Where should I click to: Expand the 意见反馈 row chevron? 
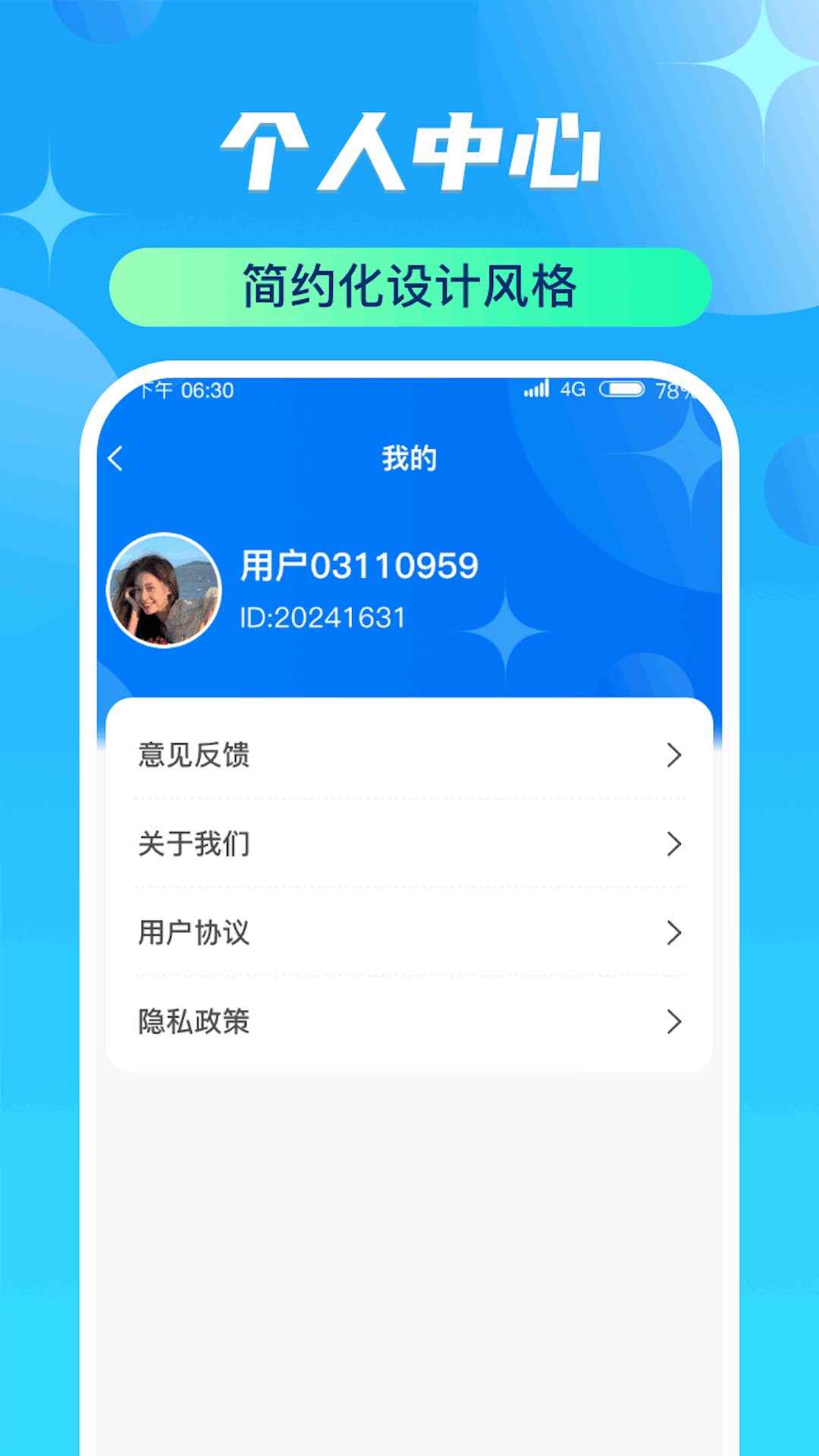pos(673,755)
